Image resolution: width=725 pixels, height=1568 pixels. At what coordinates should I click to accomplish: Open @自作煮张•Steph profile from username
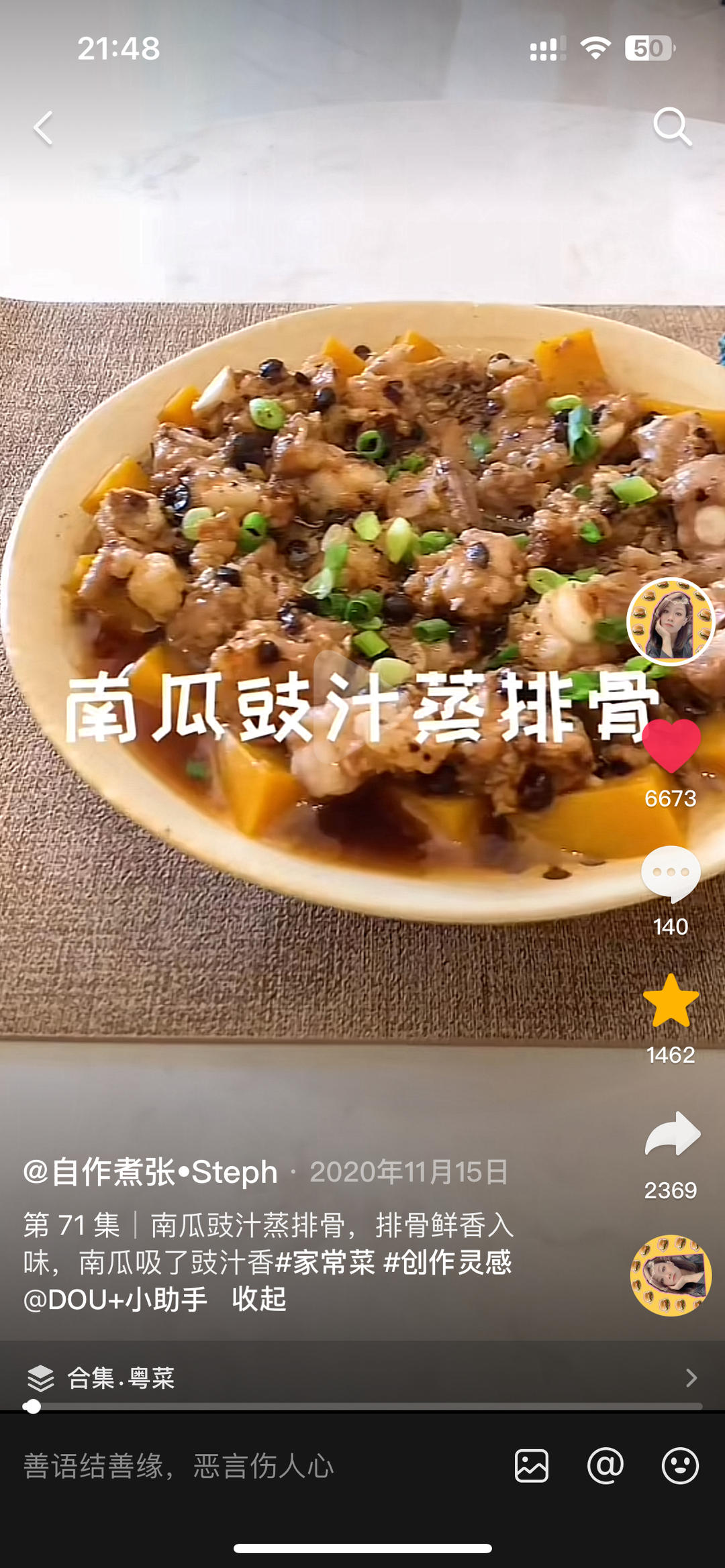[x=150, y=1172]
